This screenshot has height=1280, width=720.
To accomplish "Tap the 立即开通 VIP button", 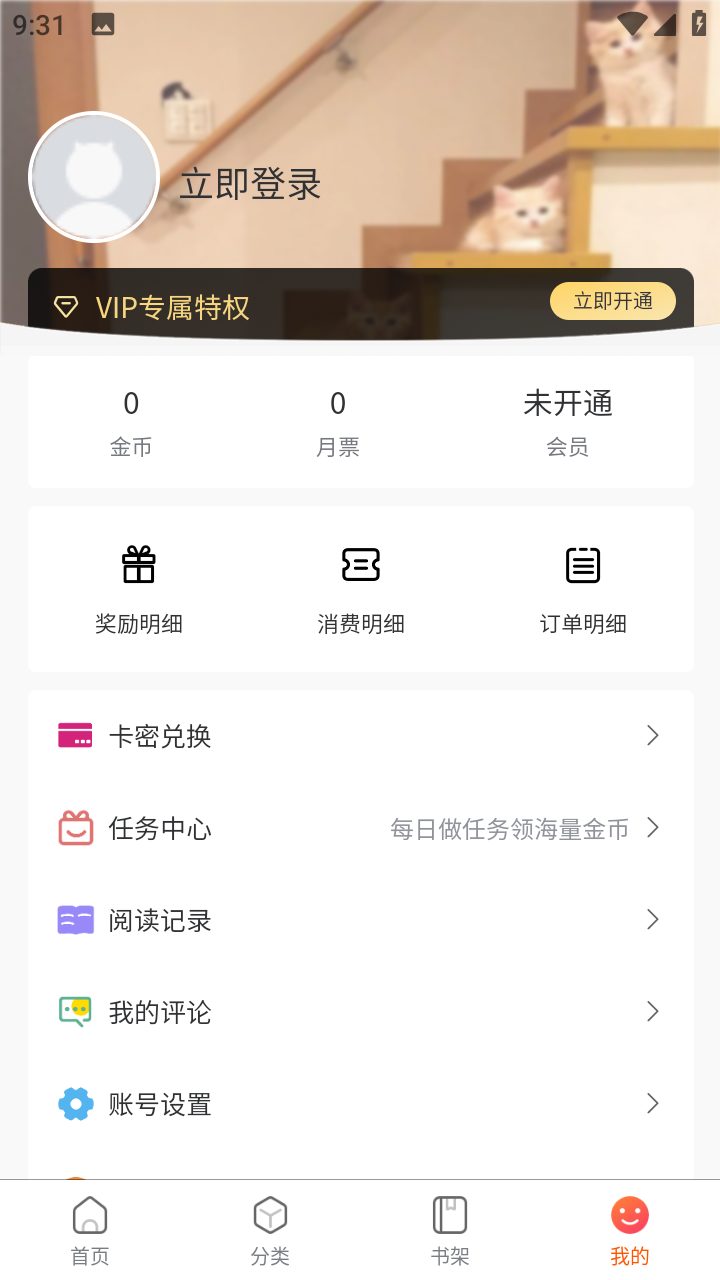I will pyautogui.click(x=613, y=301).
